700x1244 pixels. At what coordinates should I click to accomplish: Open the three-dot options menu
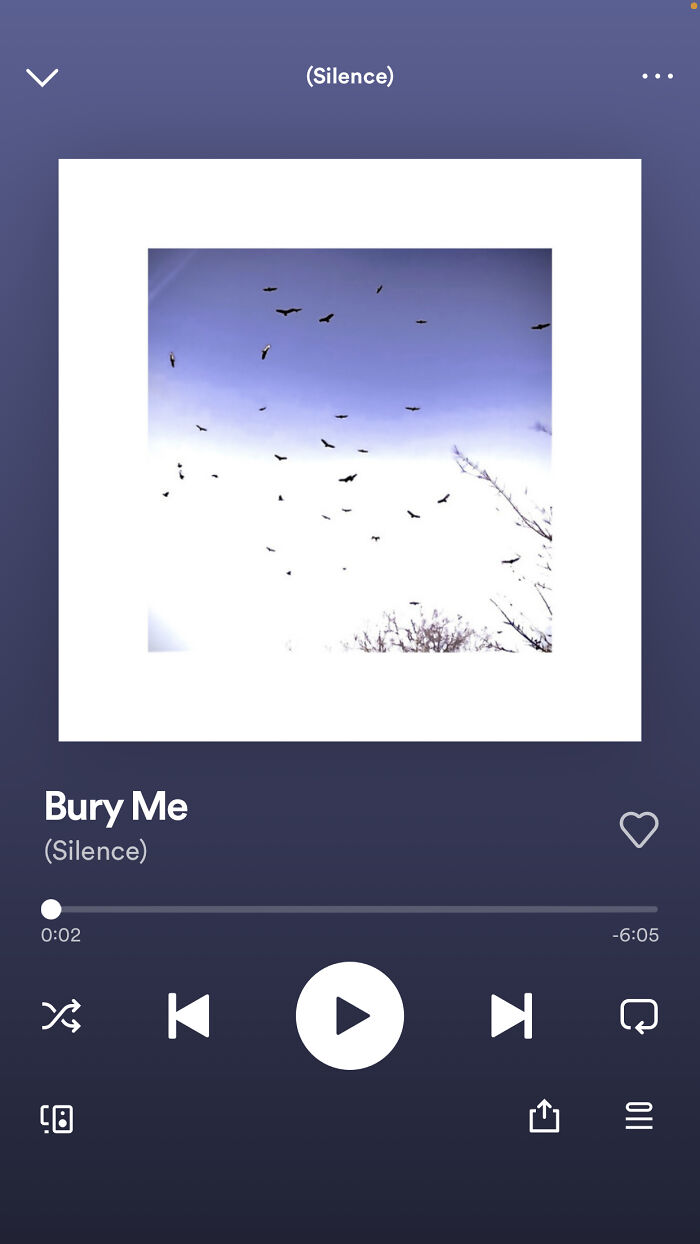pyautogui.click(x=657, y=76)
